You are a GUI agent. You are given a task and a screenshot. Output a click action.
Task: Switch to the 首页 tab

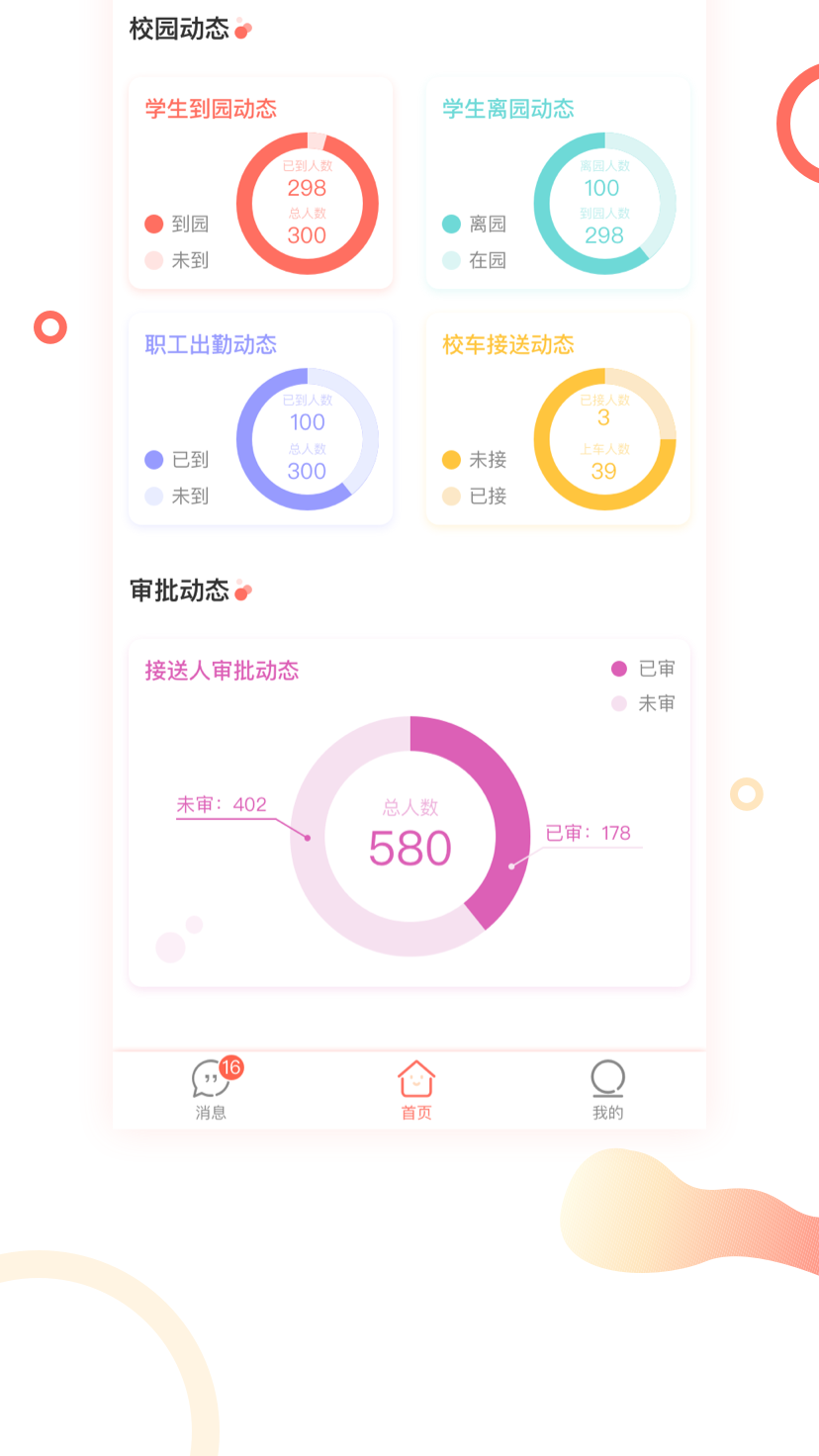[416, 1090]
